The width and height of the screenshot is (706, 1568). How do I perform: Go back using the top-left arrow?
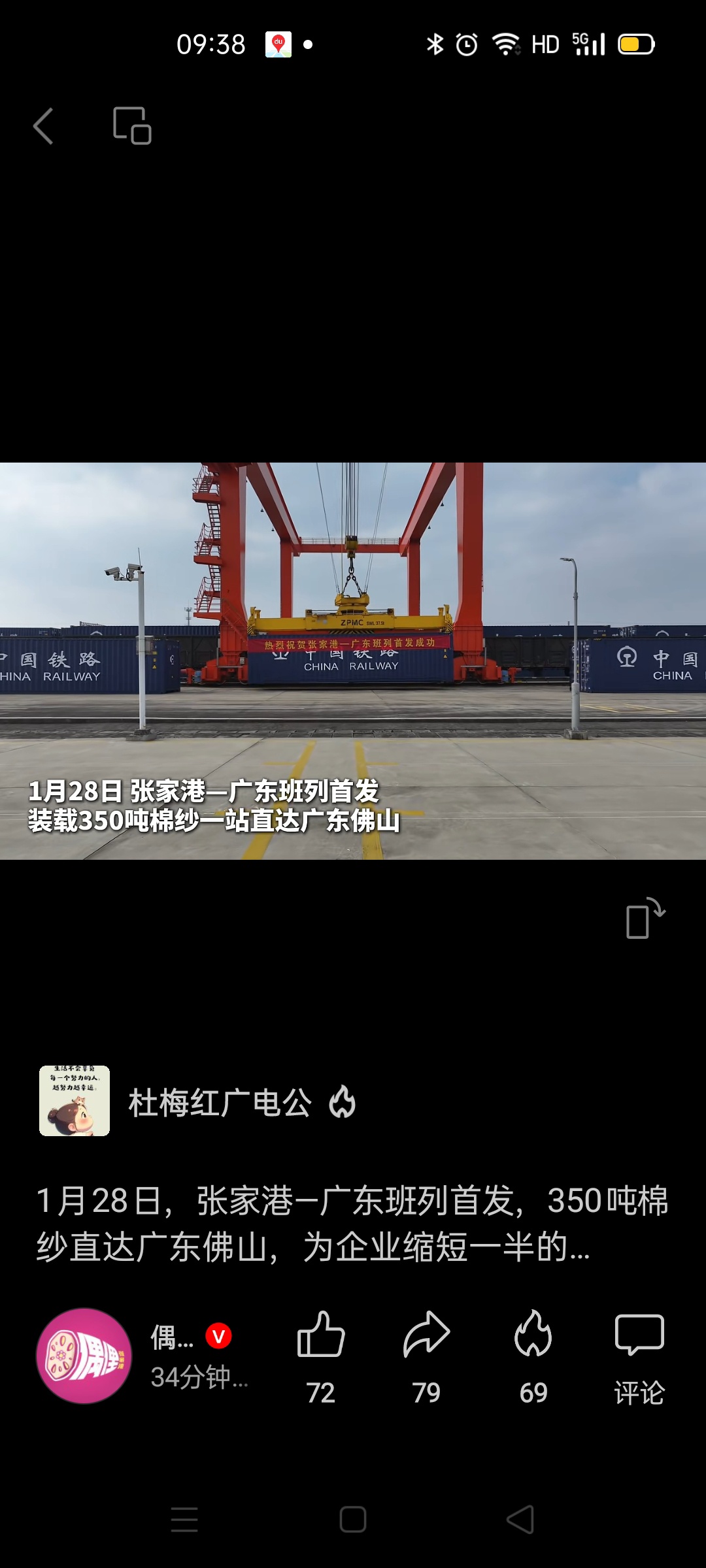43,126
